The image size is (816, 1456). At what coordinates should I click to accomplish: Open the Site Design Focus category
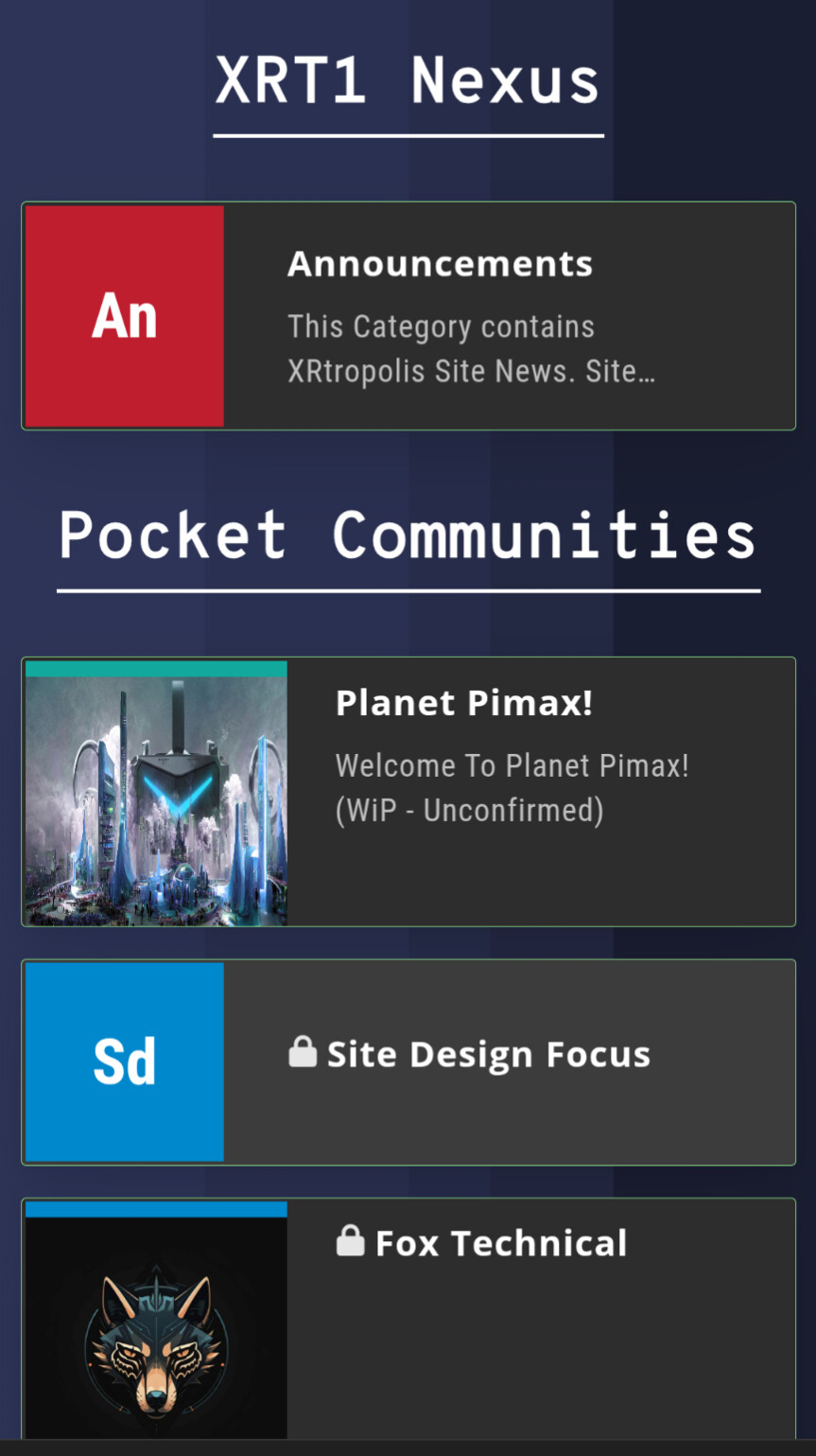pyautogui.click(x=488, y=1055)
